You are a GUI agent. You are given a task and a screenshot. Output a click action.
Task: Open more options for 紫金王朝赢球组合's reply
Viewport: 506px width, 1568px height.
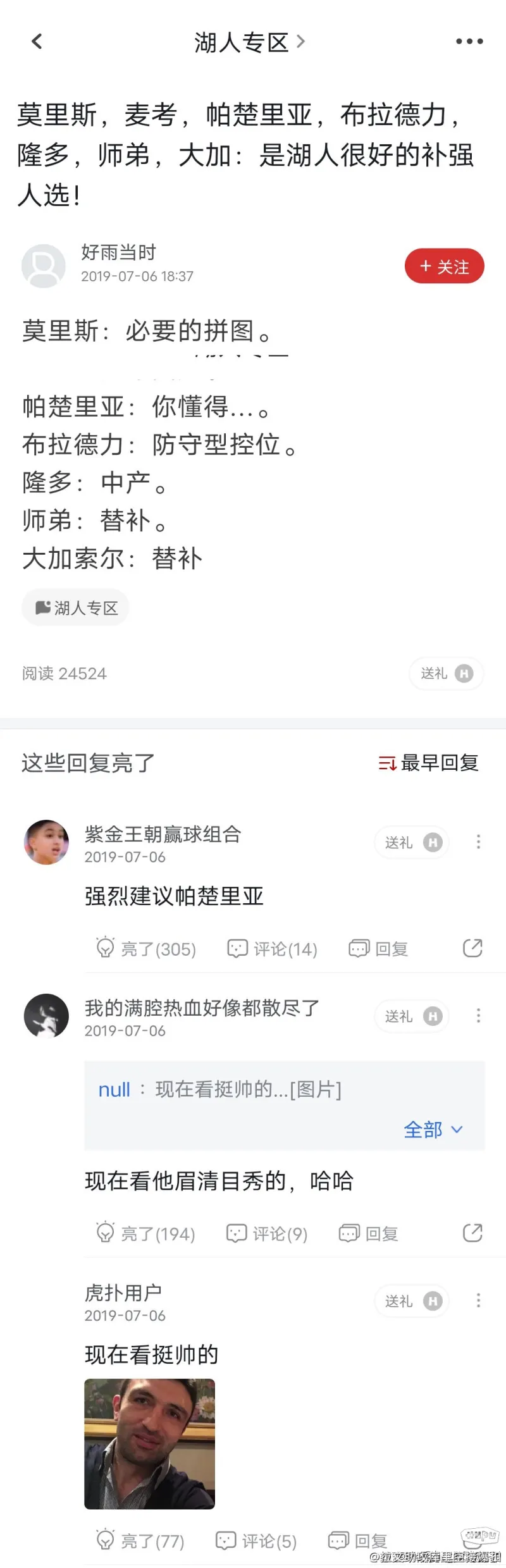pyautogui.click(x=478, y=842)
